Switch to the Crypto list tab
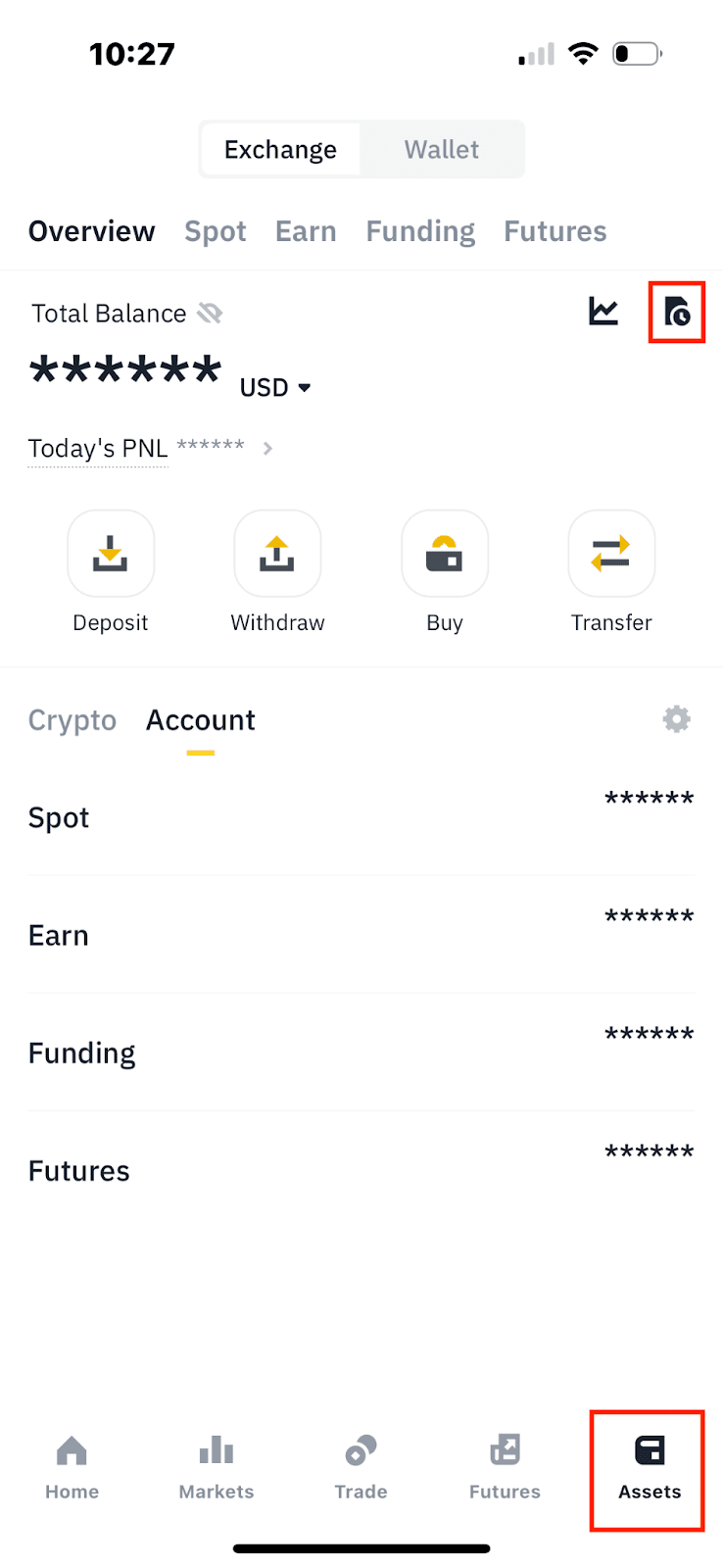Image resolution: width=723 pixels, height=1568 pixels. pos(72,720)
